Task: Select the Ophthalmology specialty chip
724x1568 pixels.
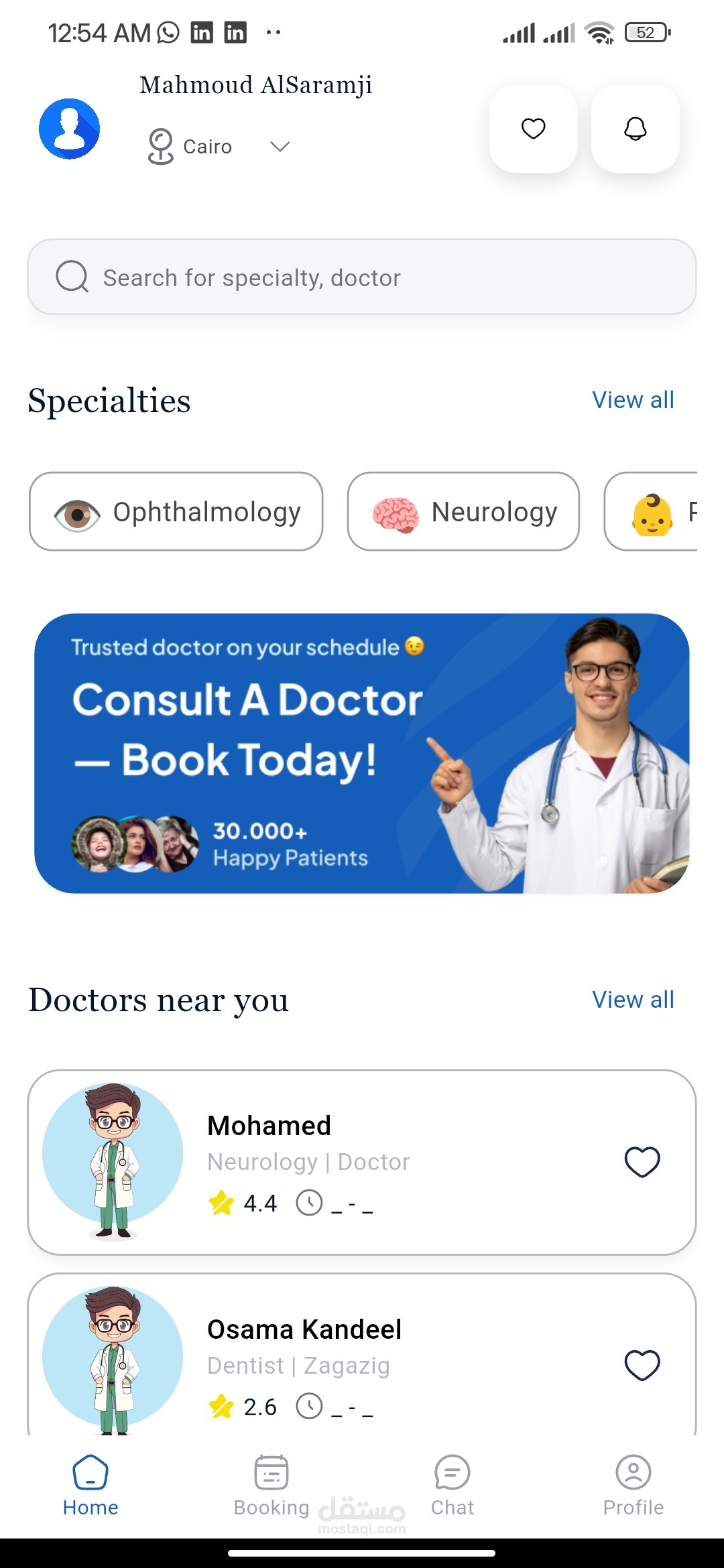Action: point(176,512)
